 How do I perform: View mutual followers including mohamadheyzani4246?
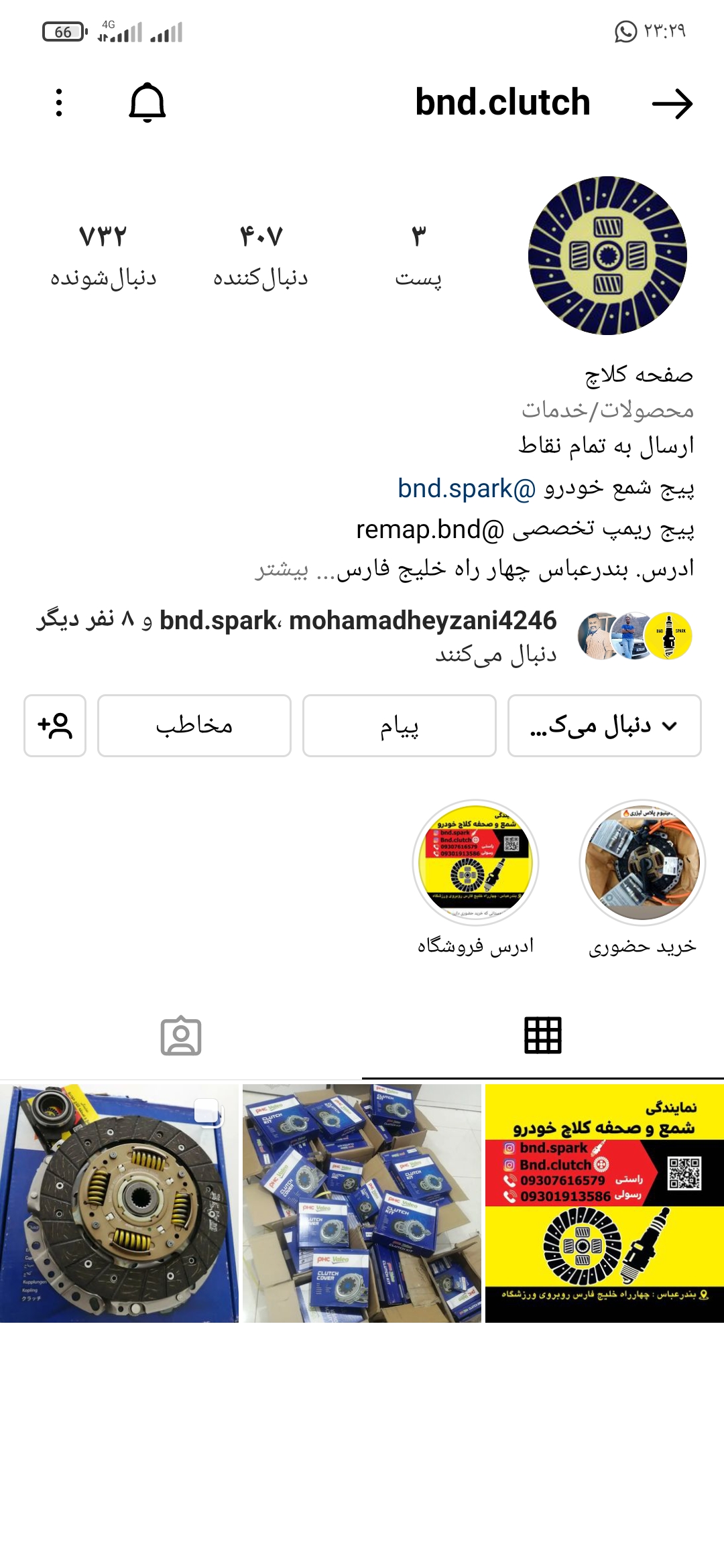tap(362, 635)
